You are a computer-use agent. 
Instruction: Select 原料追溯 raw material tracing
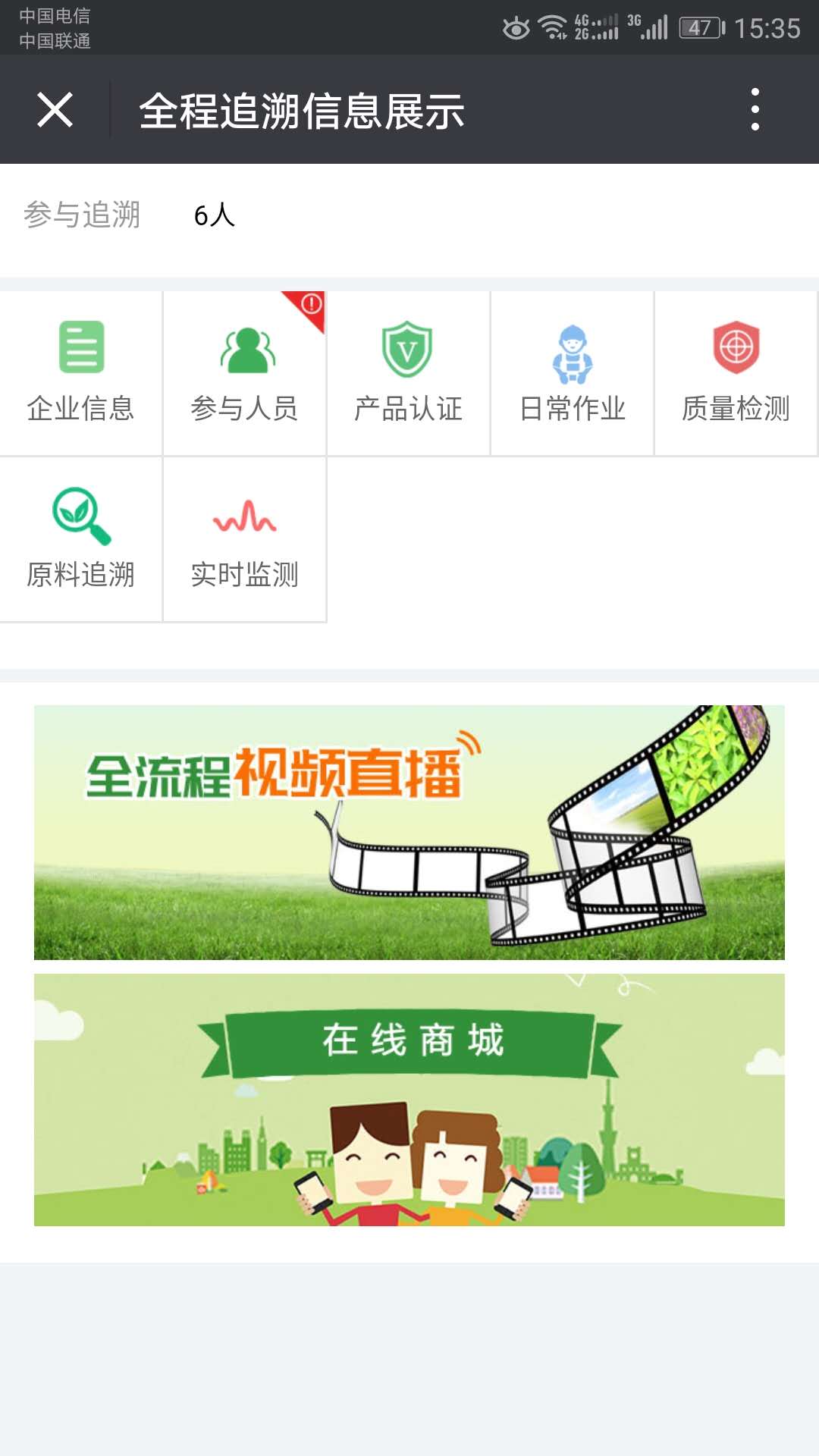click(x=81, y=539)
